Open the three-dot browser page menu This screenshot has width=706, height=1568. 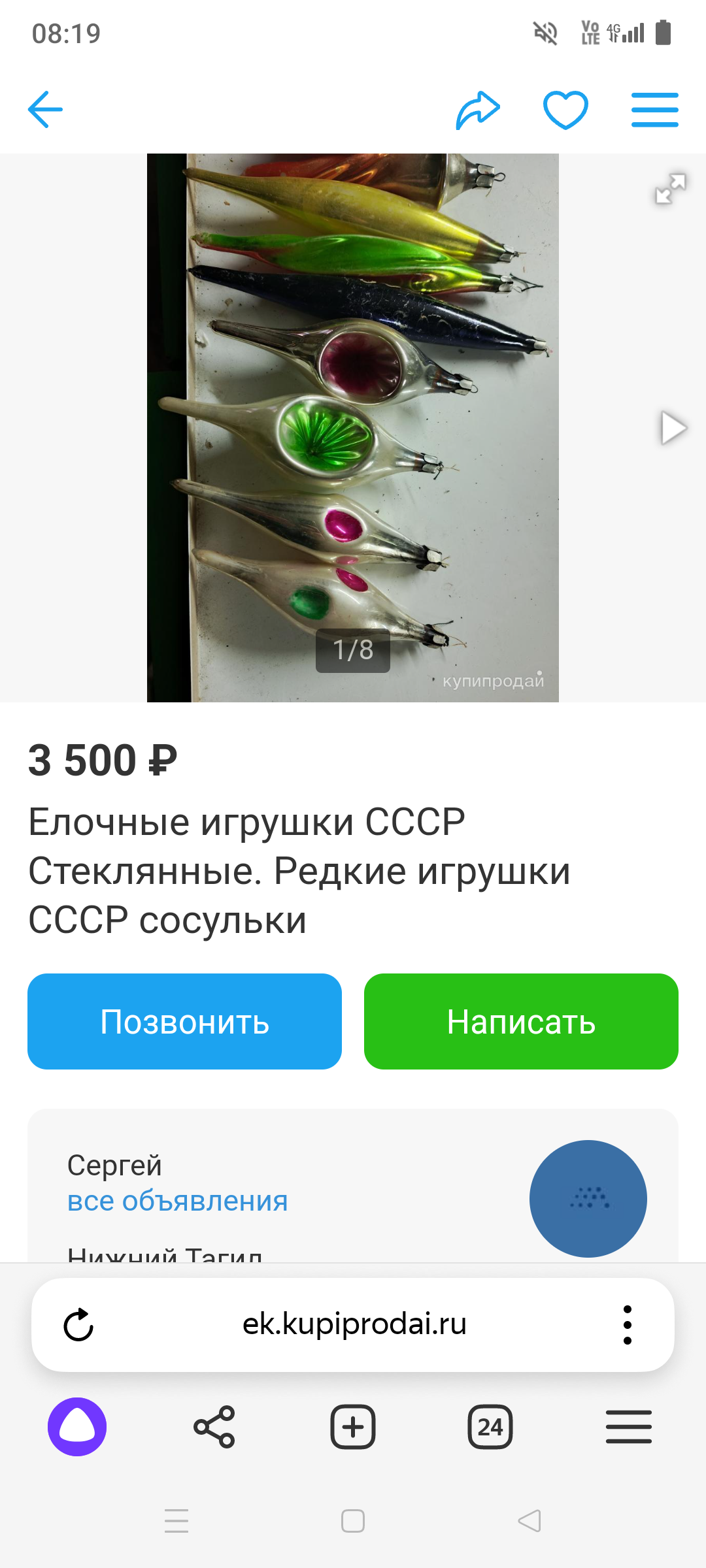(627, 1324)
